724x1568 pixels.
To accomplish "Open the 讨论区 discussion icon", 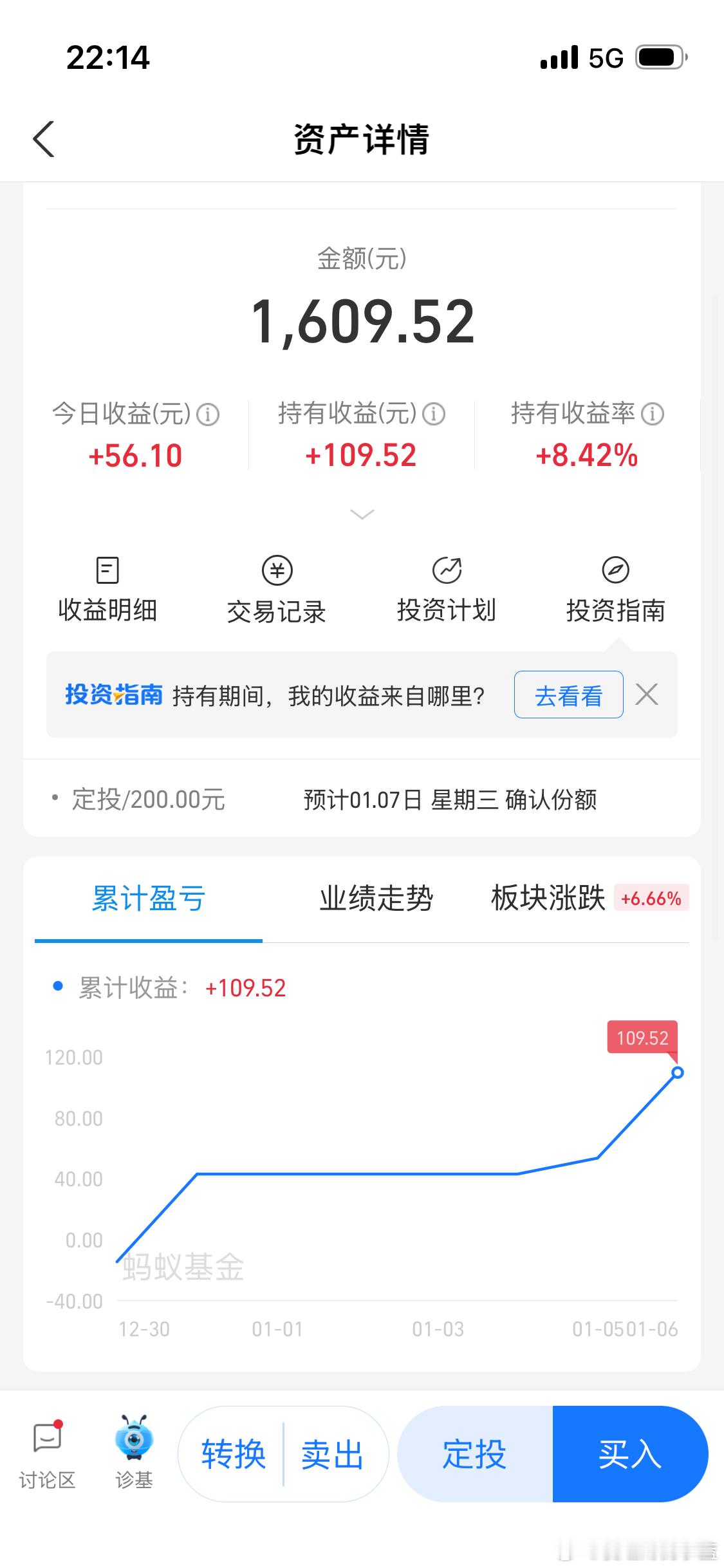I will [46, 1451].
